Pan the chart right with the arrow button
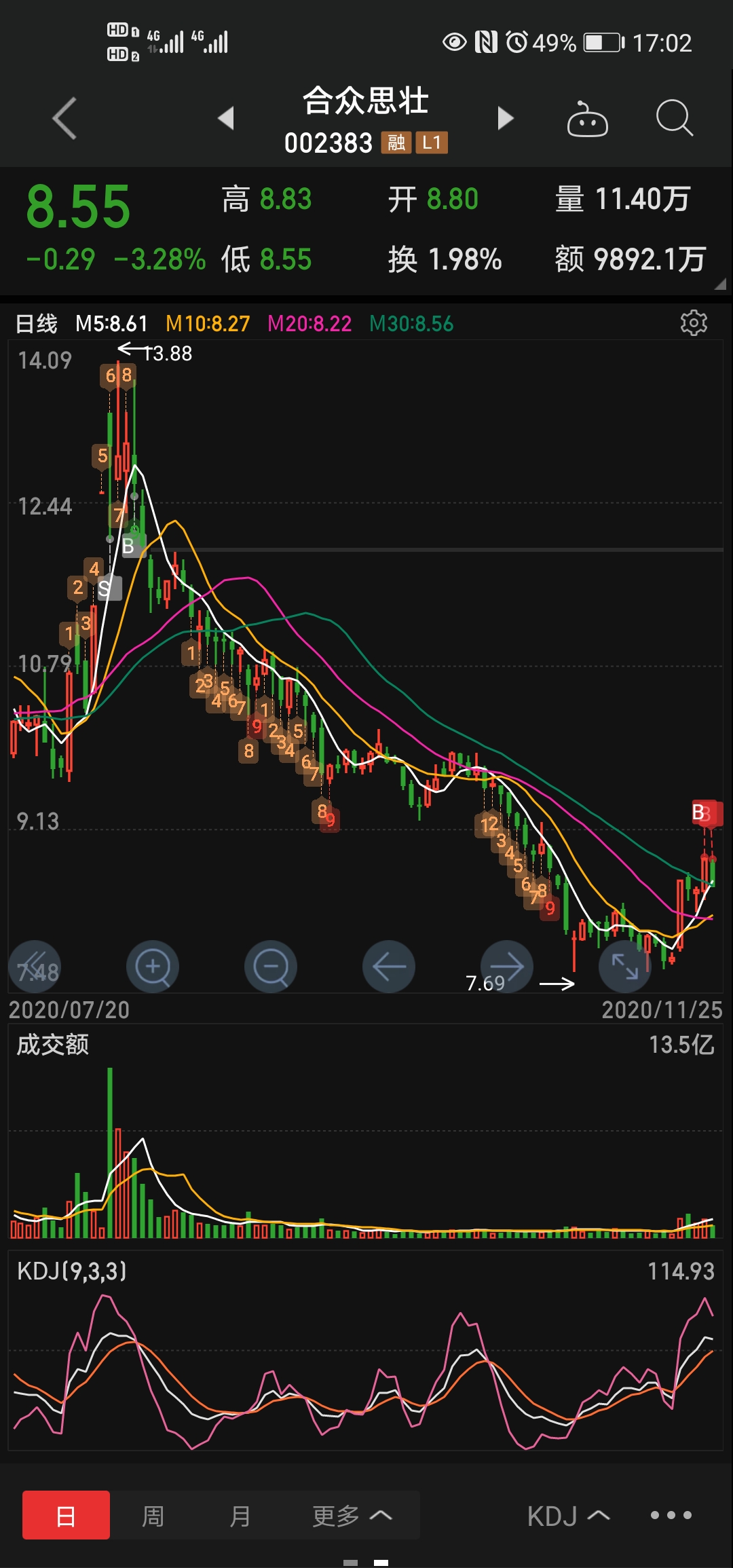The image size is (733, 1568). [x=506, y=967]
